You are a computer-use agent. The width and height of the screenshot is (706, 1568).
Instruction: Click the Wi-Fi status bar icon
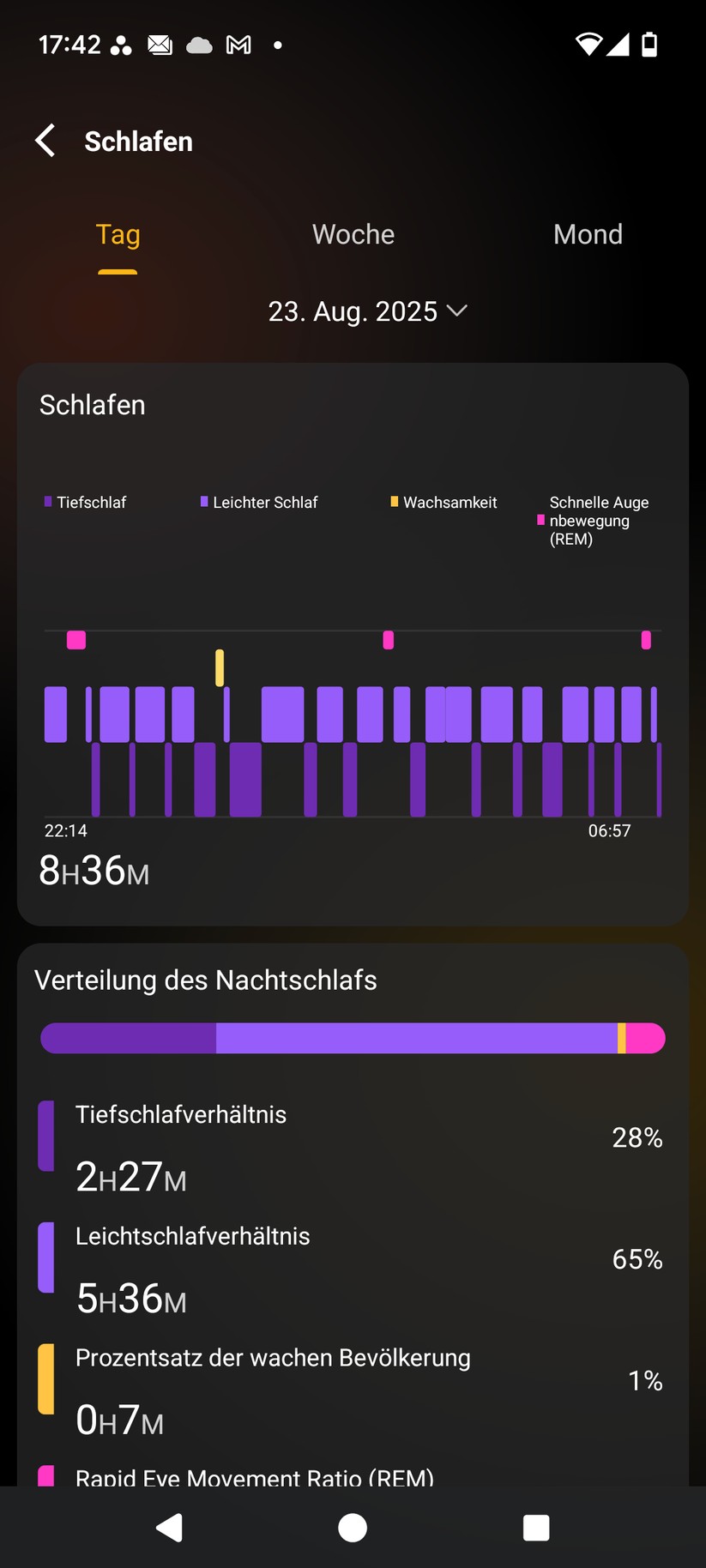pos(589,44)
